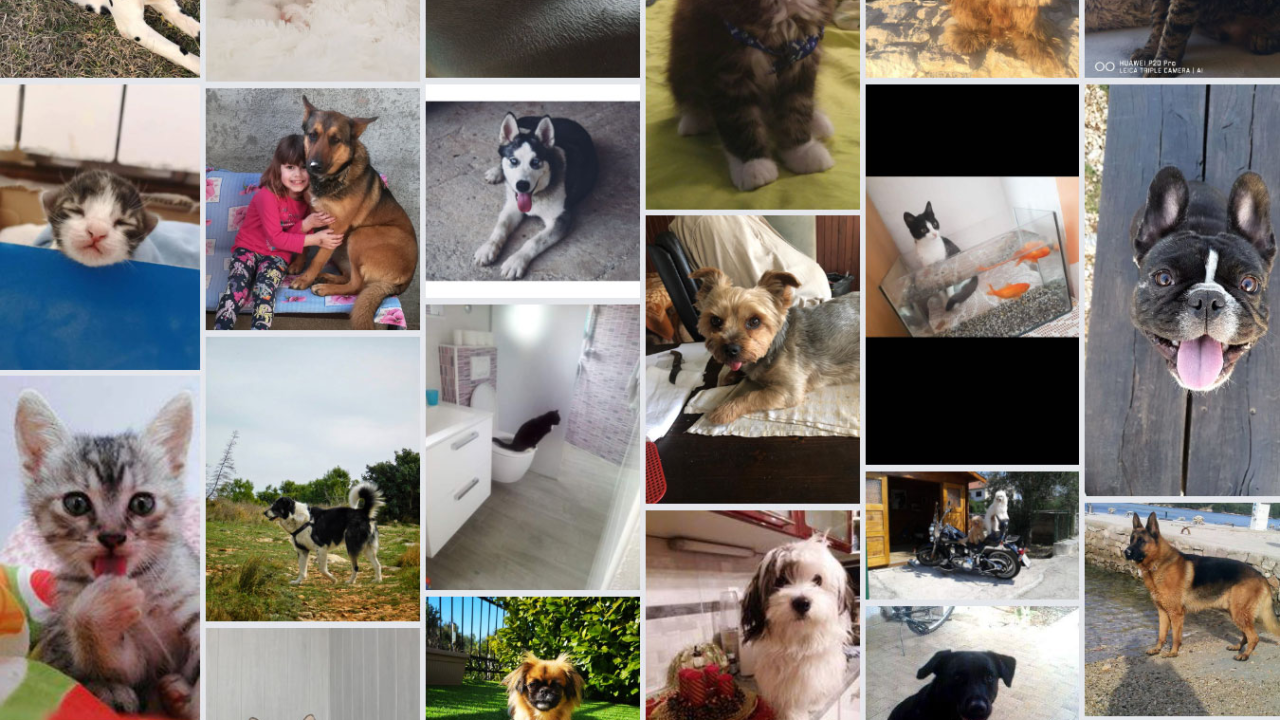Image resolution: width=1280 pixels, height=720 pixels.
Task: Open the German shepherd by the water photo
Action: 1182,608
